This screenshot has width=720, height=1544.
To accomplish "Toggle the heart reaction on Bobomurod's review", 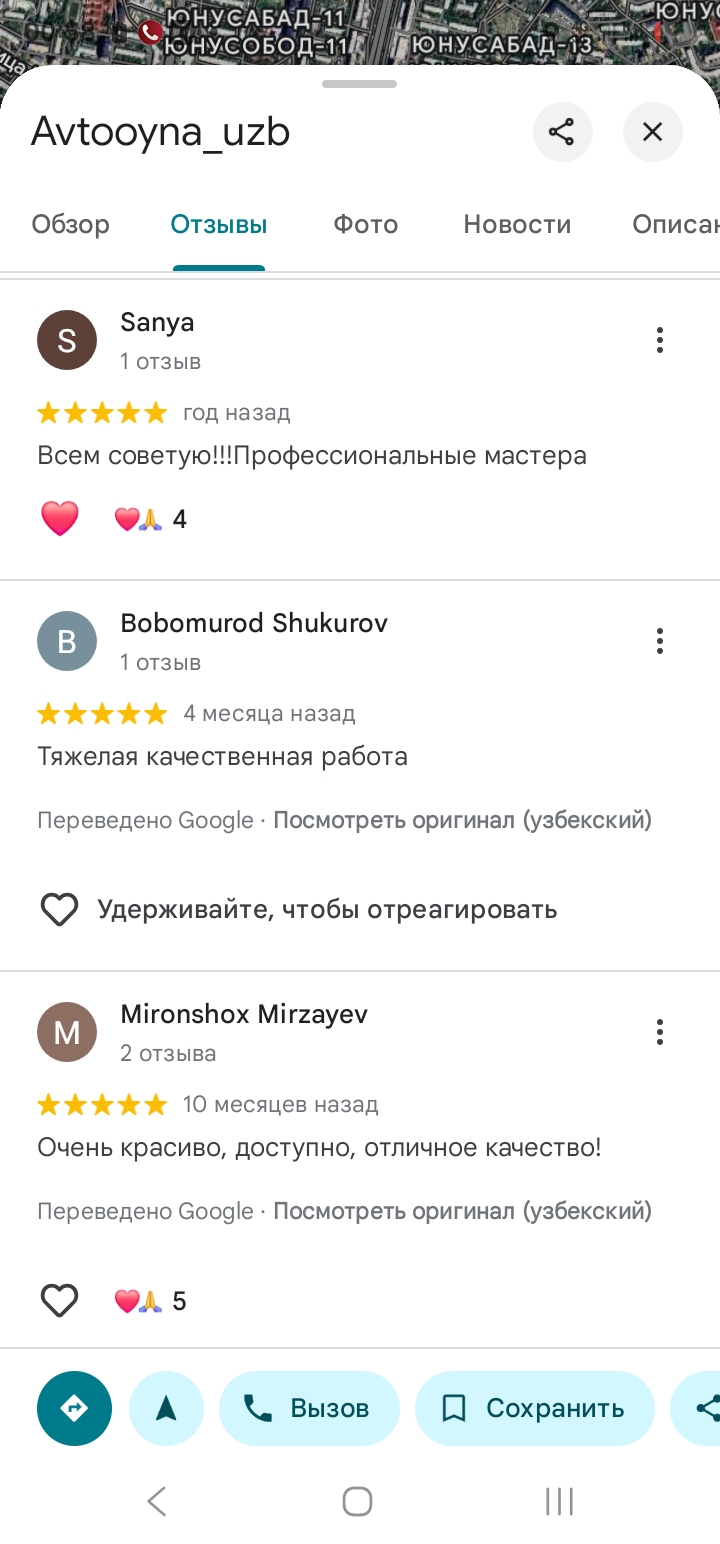I will pyautogui.click(x=59, y=908).
